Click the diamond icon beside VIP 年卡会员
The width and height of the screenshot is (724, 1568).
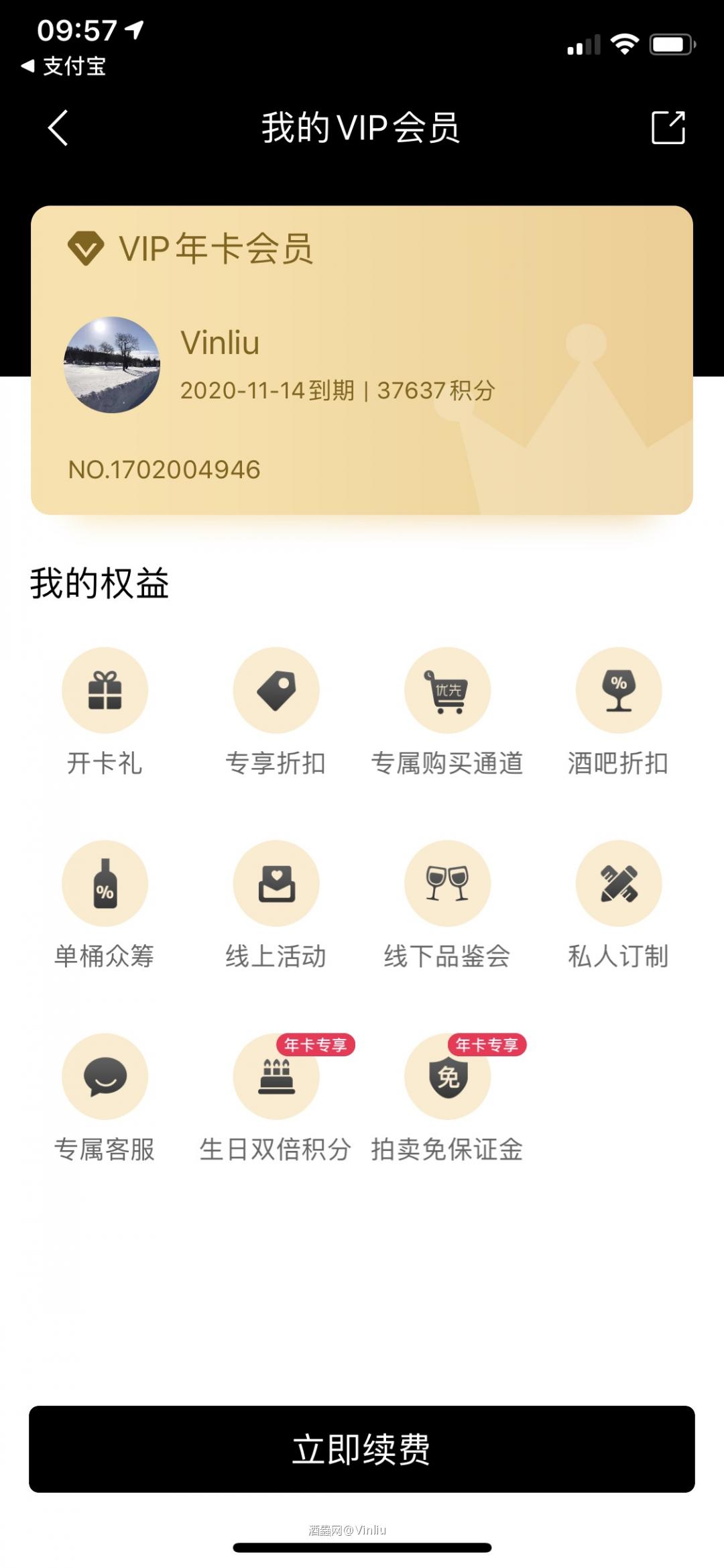coord(86,249)
